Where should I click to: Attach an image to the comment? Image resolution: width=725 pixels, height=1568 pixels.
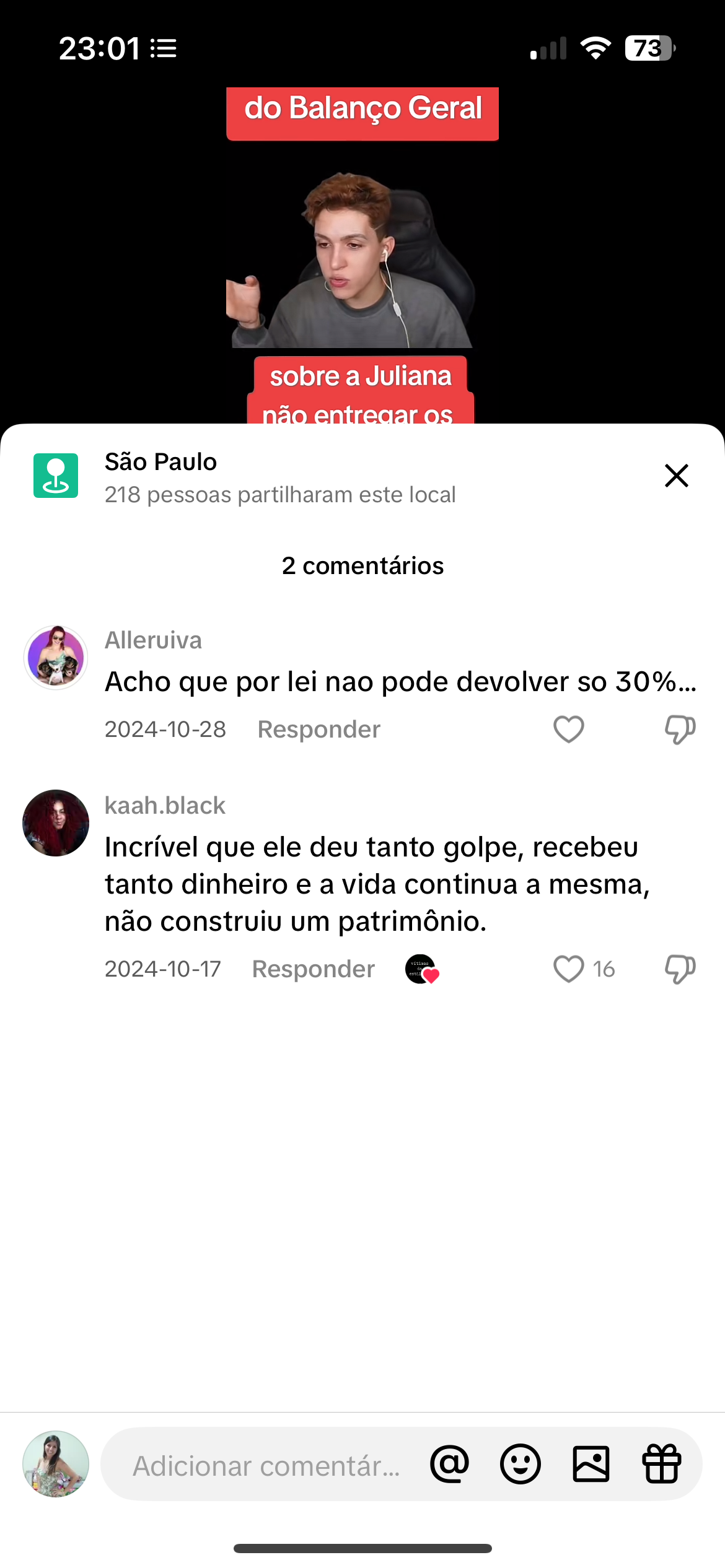[591, 1465]
